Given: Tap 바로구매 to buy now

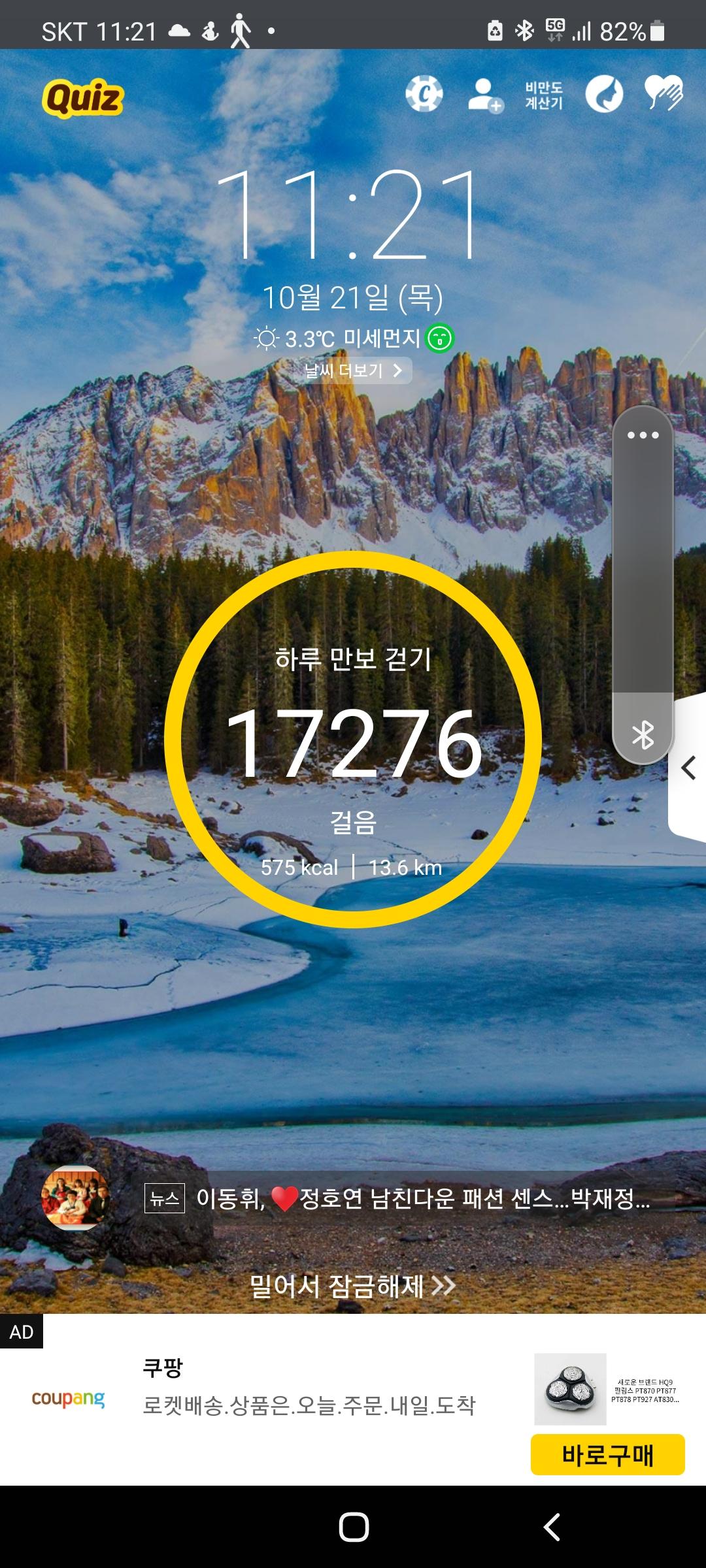Looking at the screenshot, I should (607, 1455).
